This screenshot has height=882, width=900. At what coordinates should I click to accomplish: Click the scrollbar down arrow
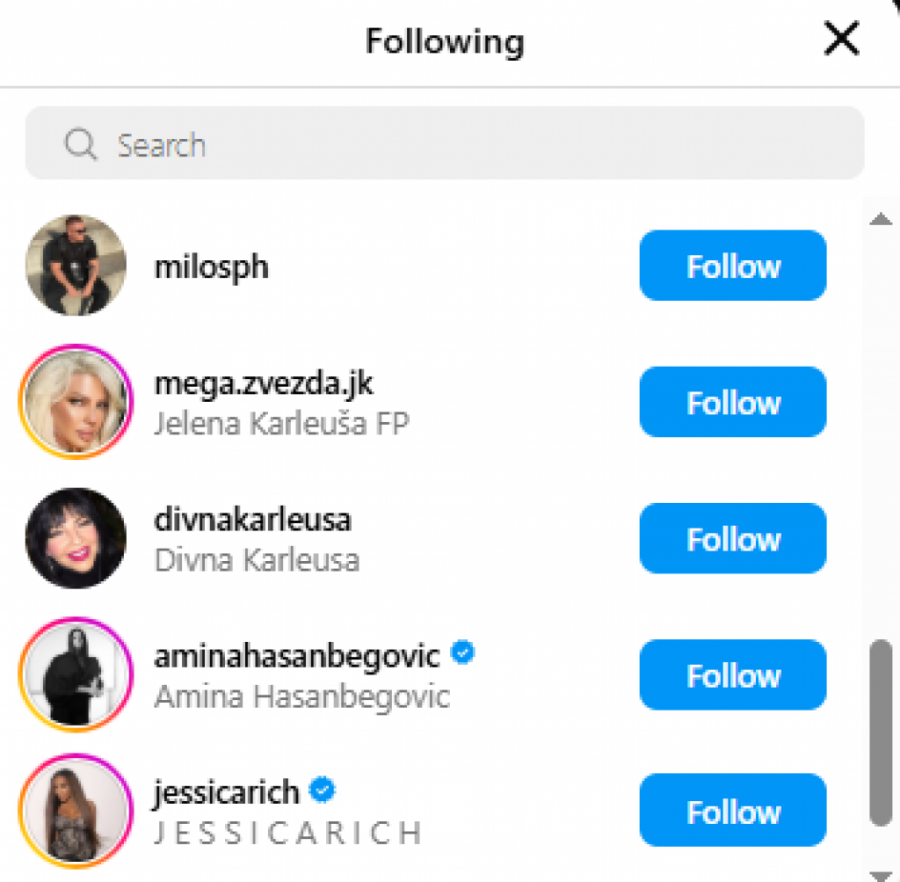point(880,874)
